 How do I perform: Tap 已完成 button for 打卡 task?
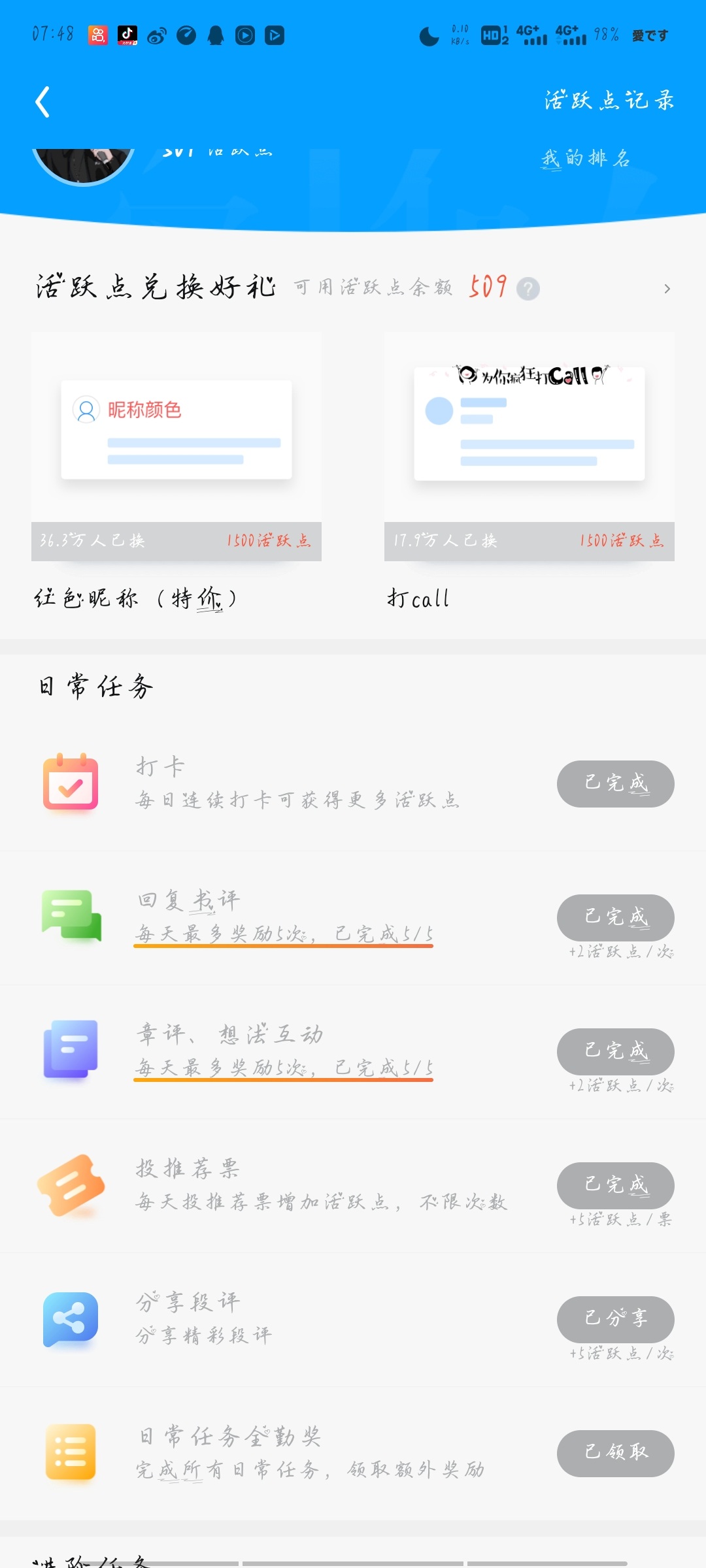[616, 783]
